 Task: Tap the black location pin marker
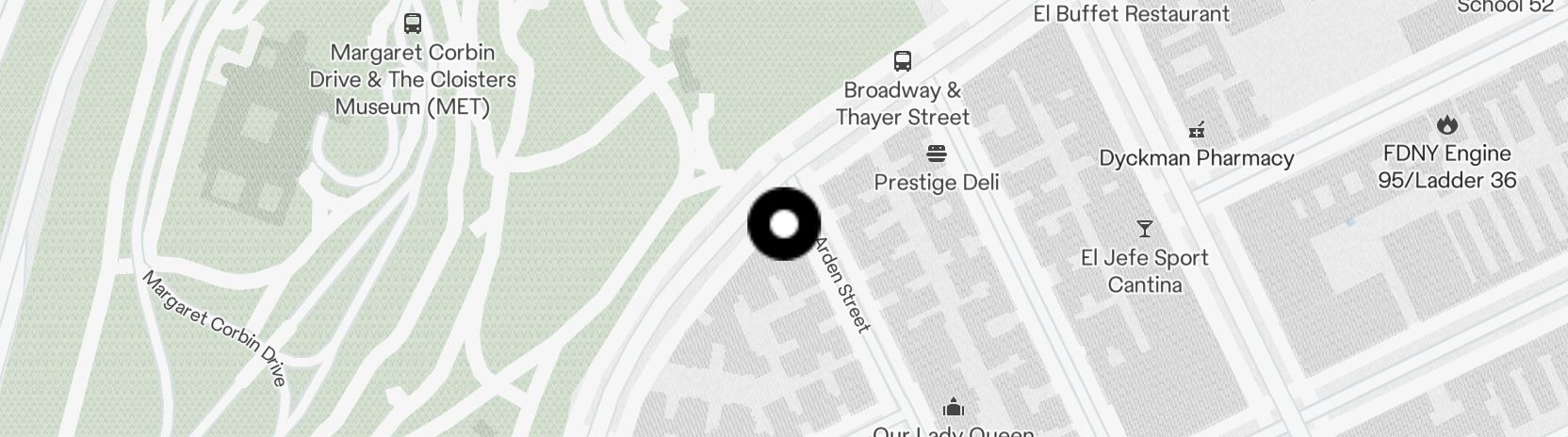pos(784,224)
